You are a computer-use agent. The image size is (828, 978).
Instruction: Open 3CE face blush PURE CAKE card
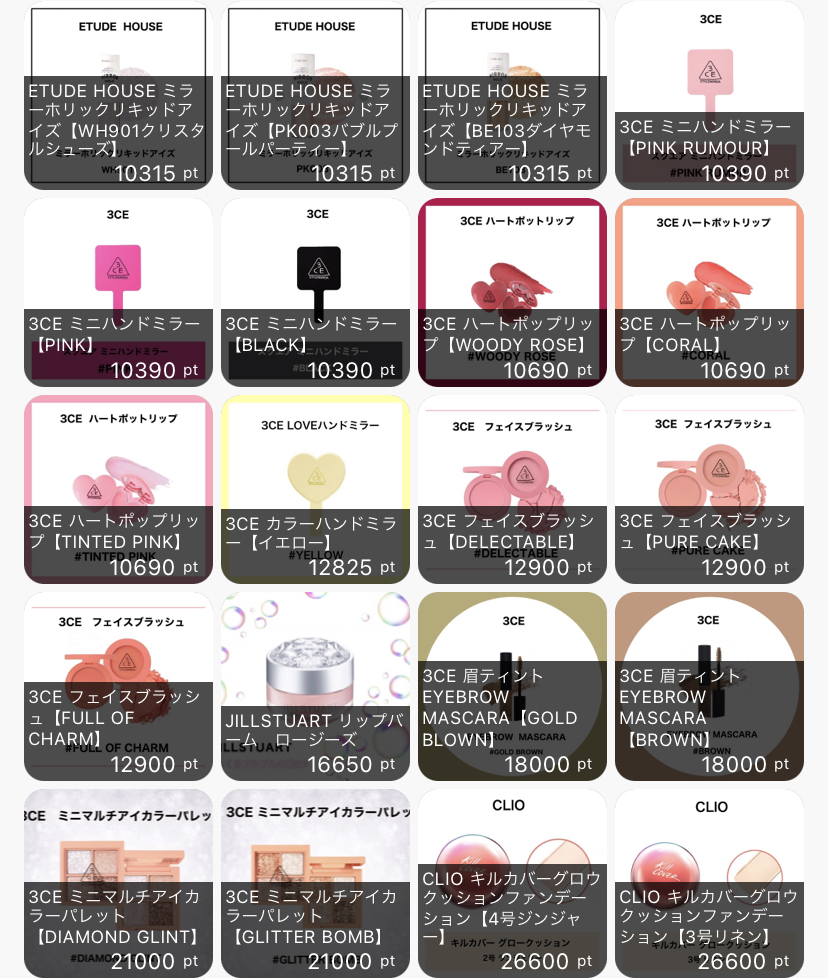[709, 489]
